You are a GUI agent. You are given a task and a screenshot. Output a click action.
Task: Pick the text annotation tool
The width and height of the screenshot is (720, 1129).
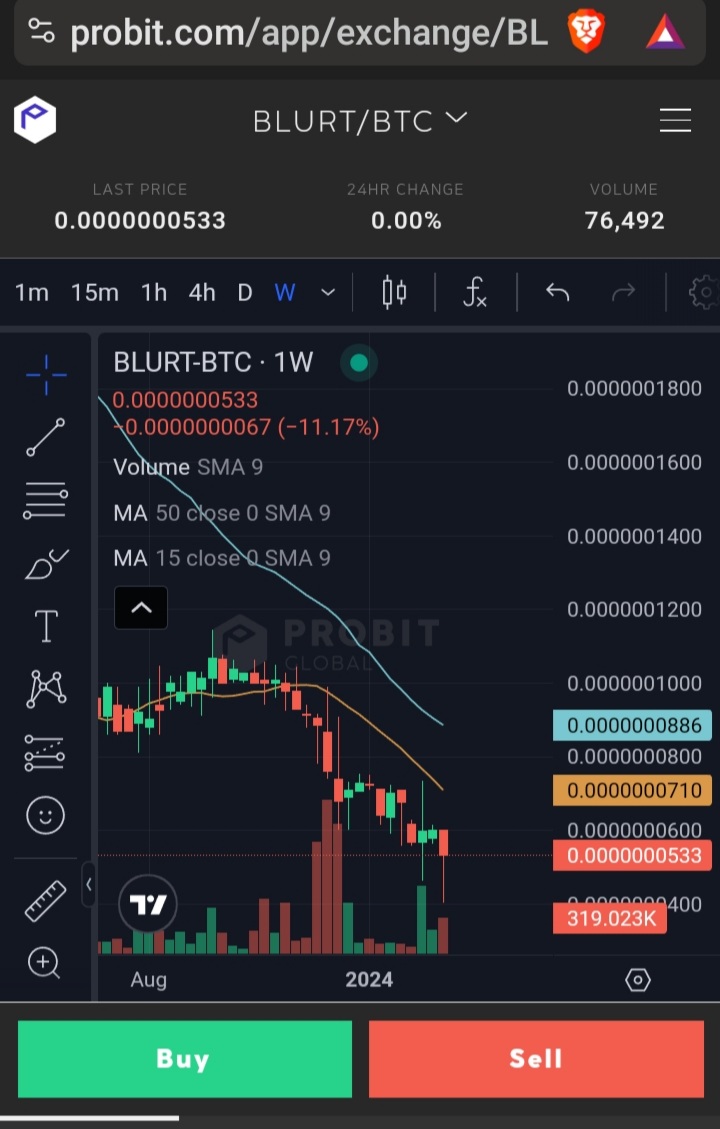(x=46, y=627)
